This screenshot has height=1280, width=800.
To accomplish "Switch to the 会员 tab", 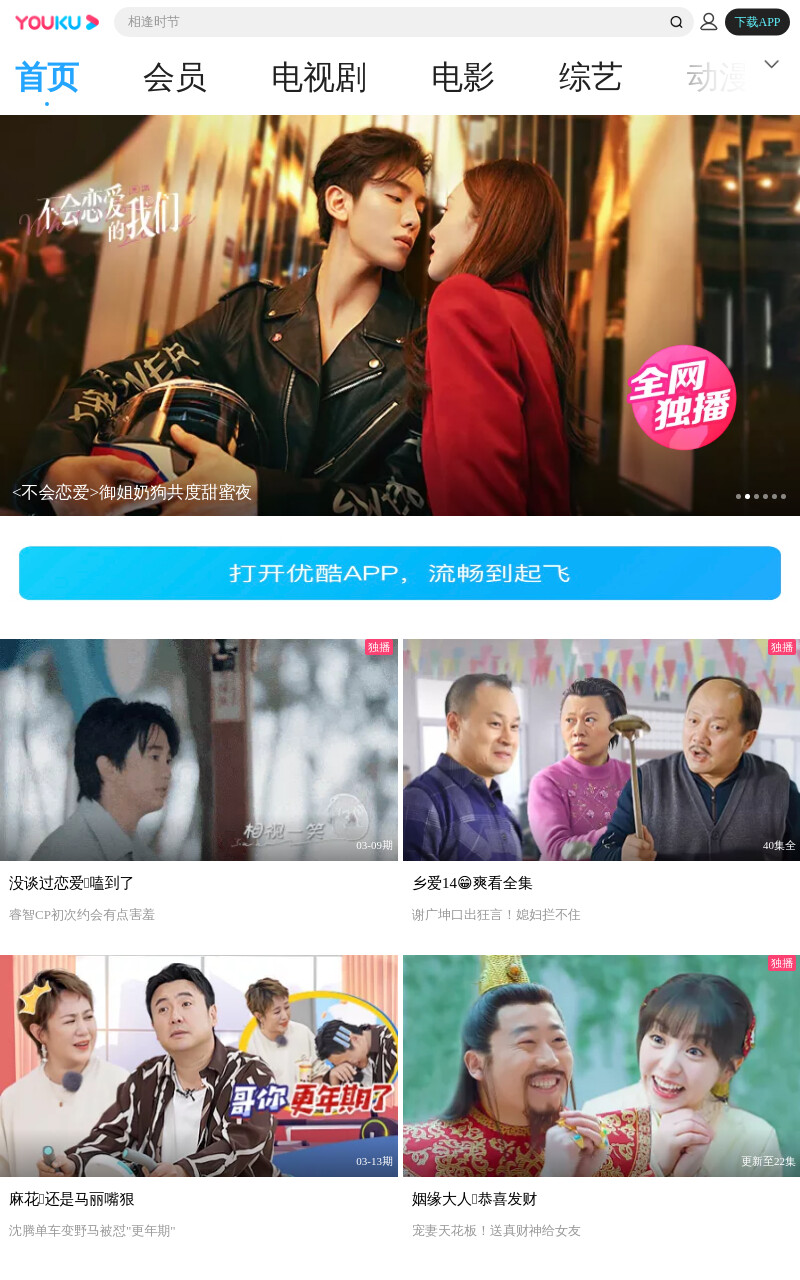I will tap(175, 77).
